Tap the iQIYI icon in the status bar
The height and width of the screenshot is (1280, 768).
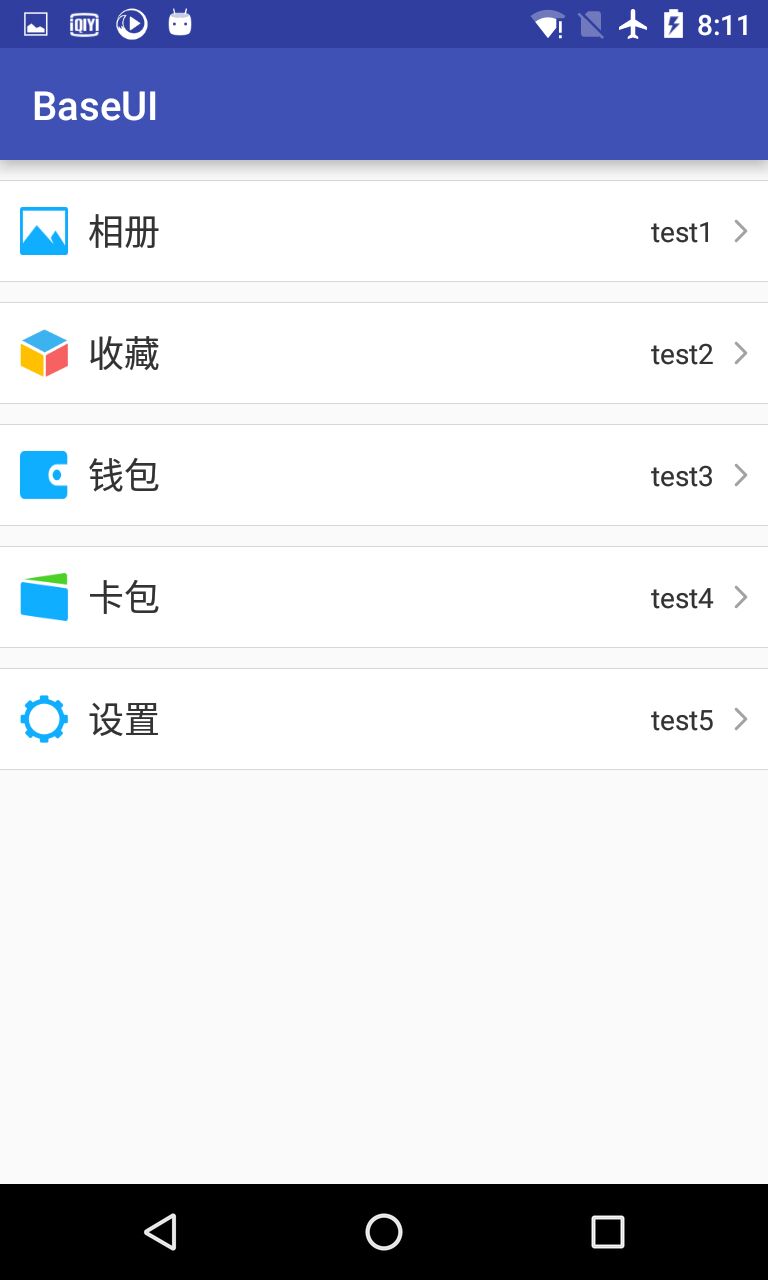coord(84,24)
